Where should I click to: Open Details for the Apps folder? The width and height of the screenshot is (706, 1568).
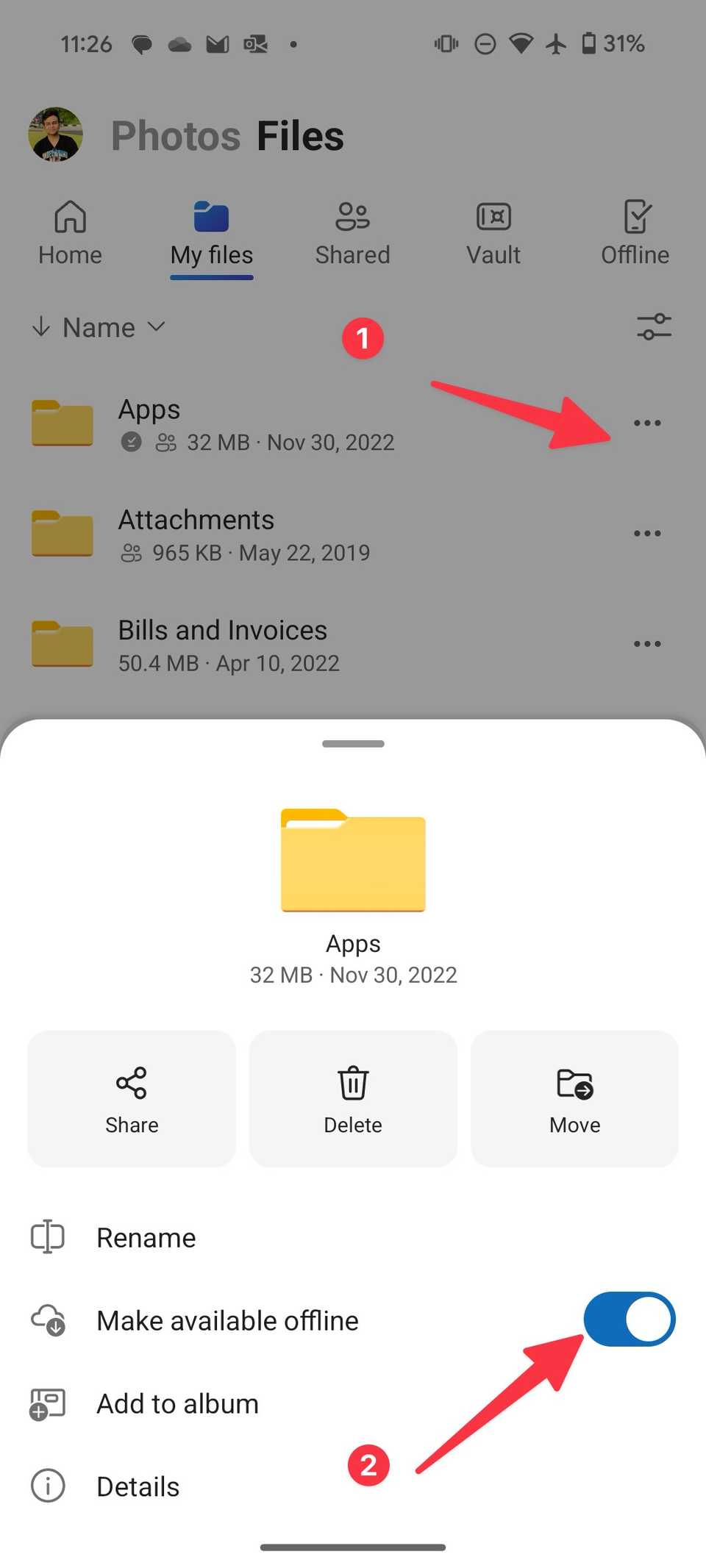tap(138, 1486)
